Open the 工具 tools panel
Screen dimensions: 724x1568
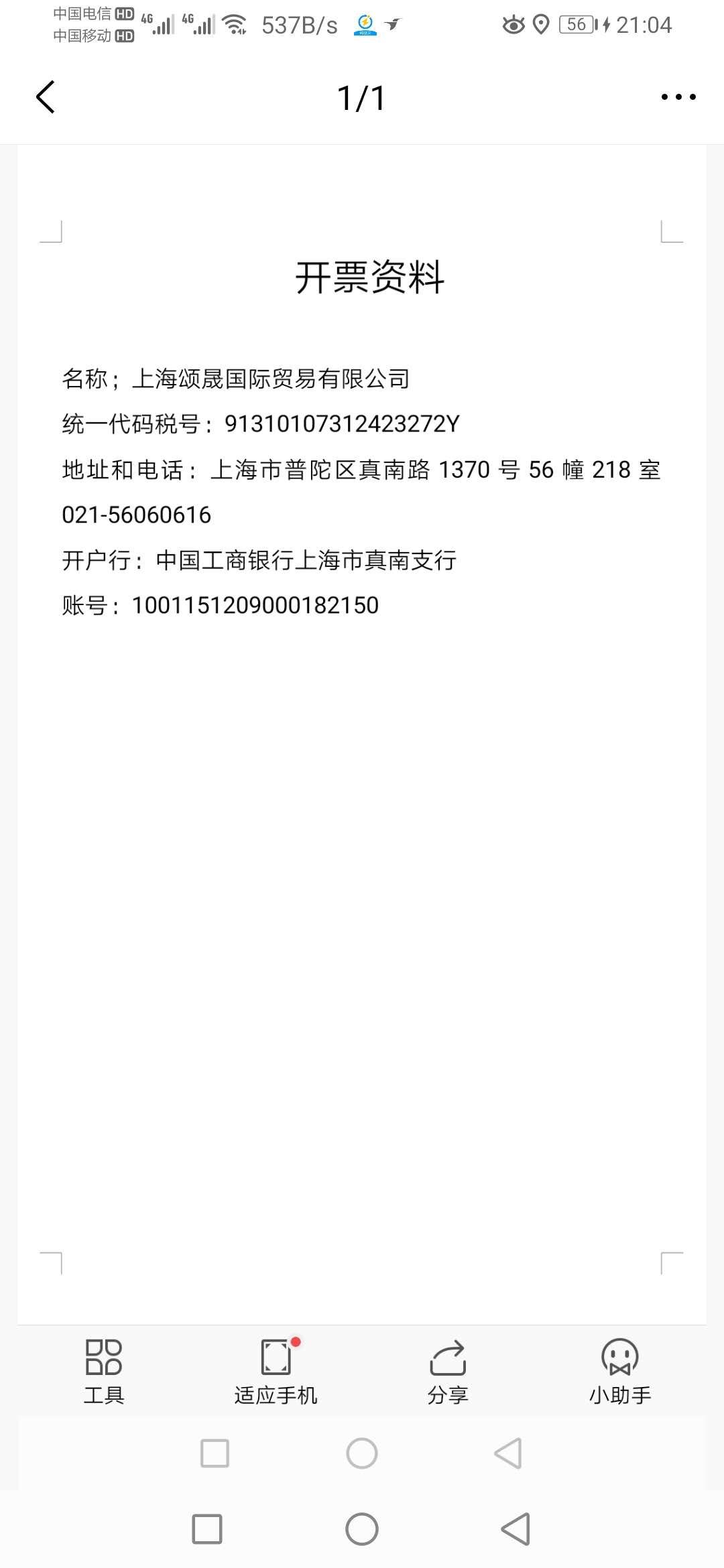pos(104,1370)
